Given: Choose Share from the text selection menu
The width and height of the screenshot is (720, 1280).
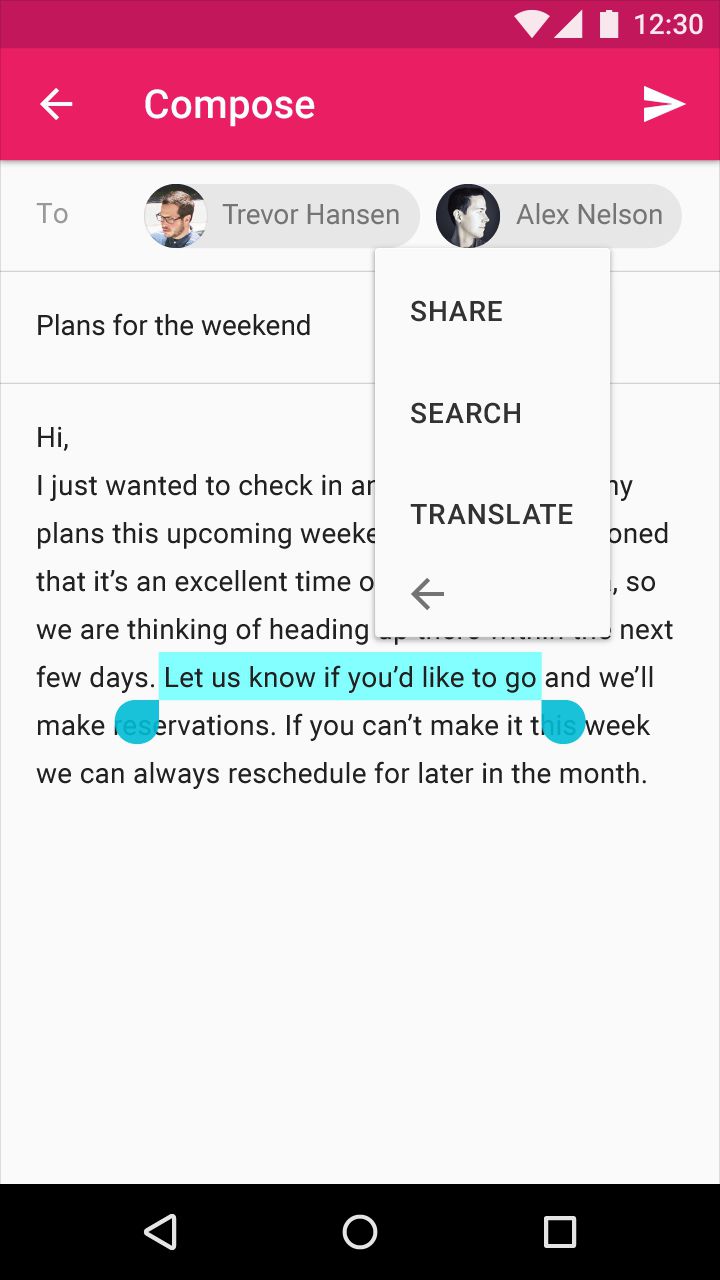Looking at the screenshot, I should coord(456,311).
